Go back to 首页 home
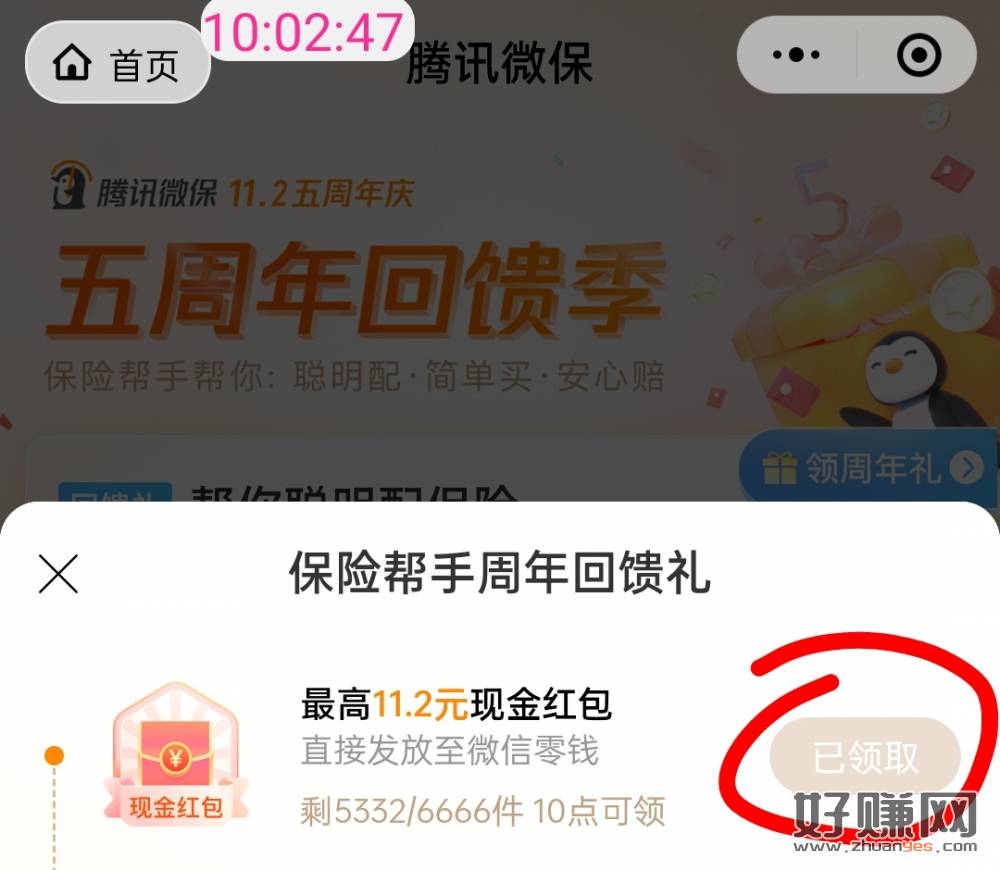Screen dimensions: 1000x870 click(x=116, y=64)
